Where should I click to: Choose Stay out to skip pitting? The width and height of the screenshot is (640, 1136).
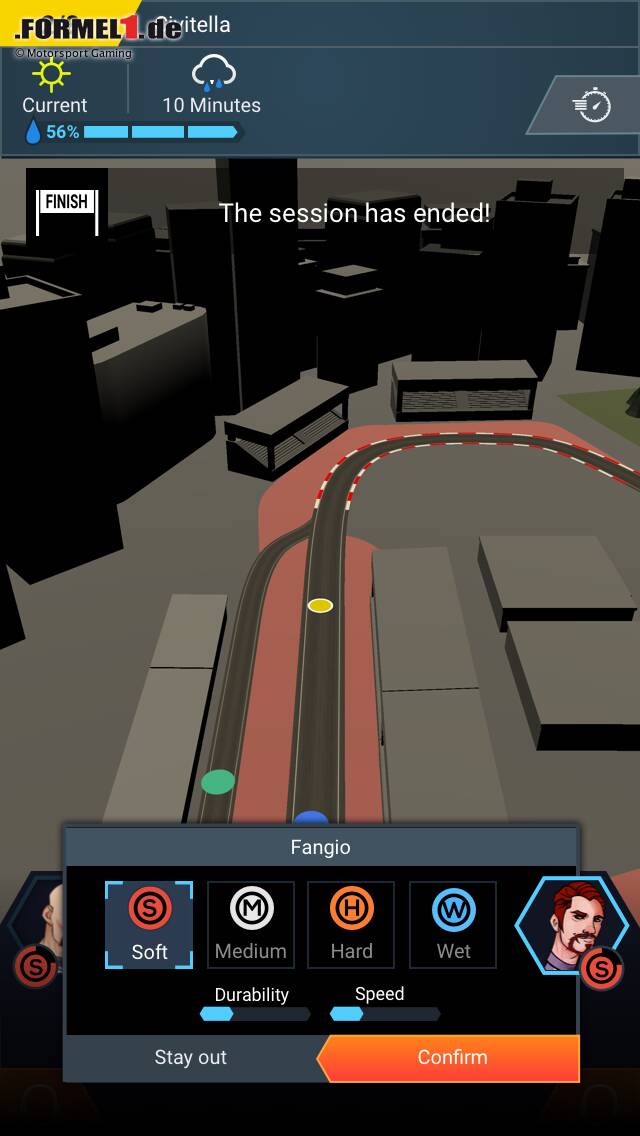click(x=191, y=1057)
